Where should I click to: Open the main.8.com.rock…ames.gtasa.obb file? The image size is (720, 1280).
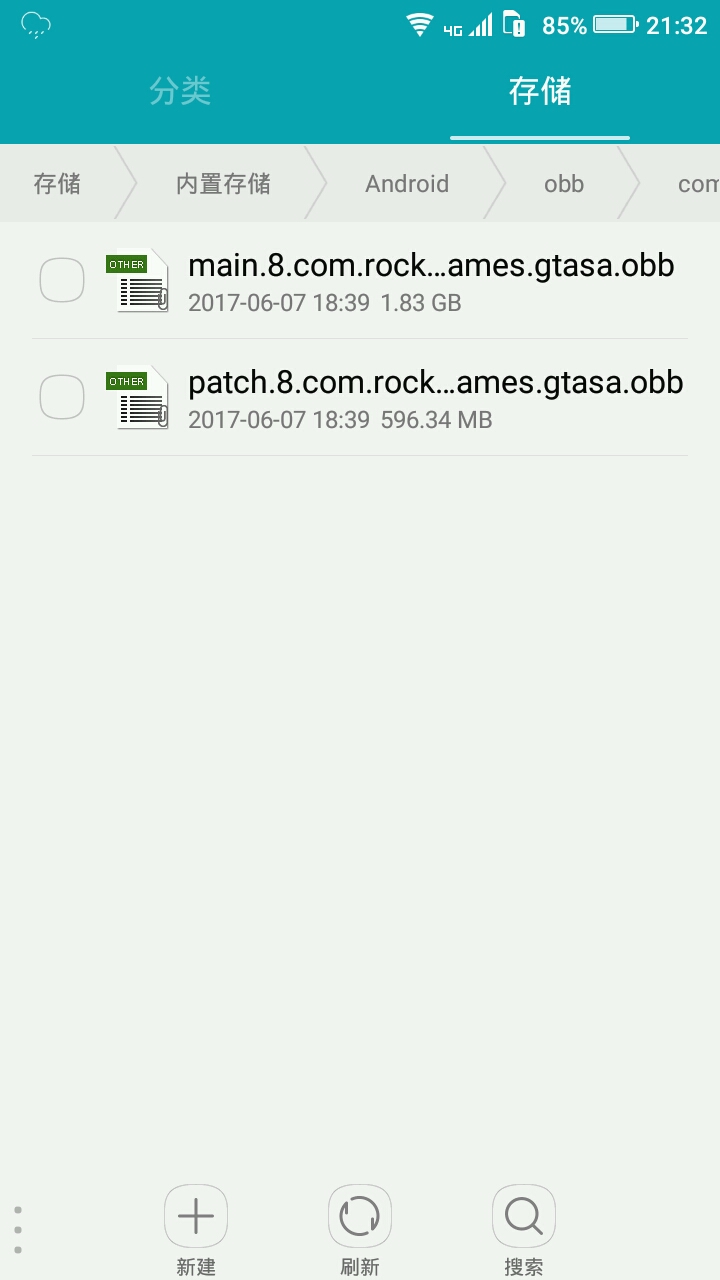430,280
